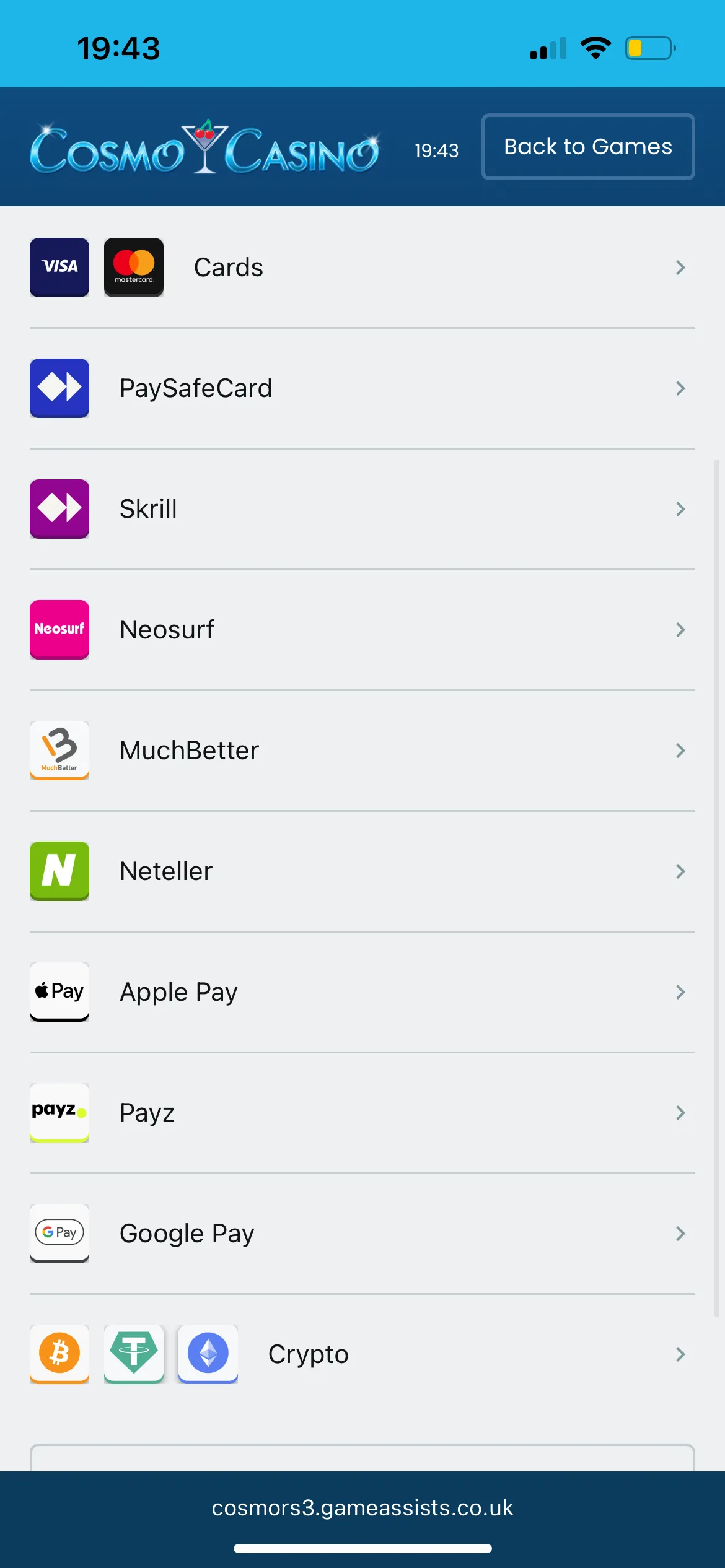
Task: Tap the Back to Games button
Action: click(587, 147)
